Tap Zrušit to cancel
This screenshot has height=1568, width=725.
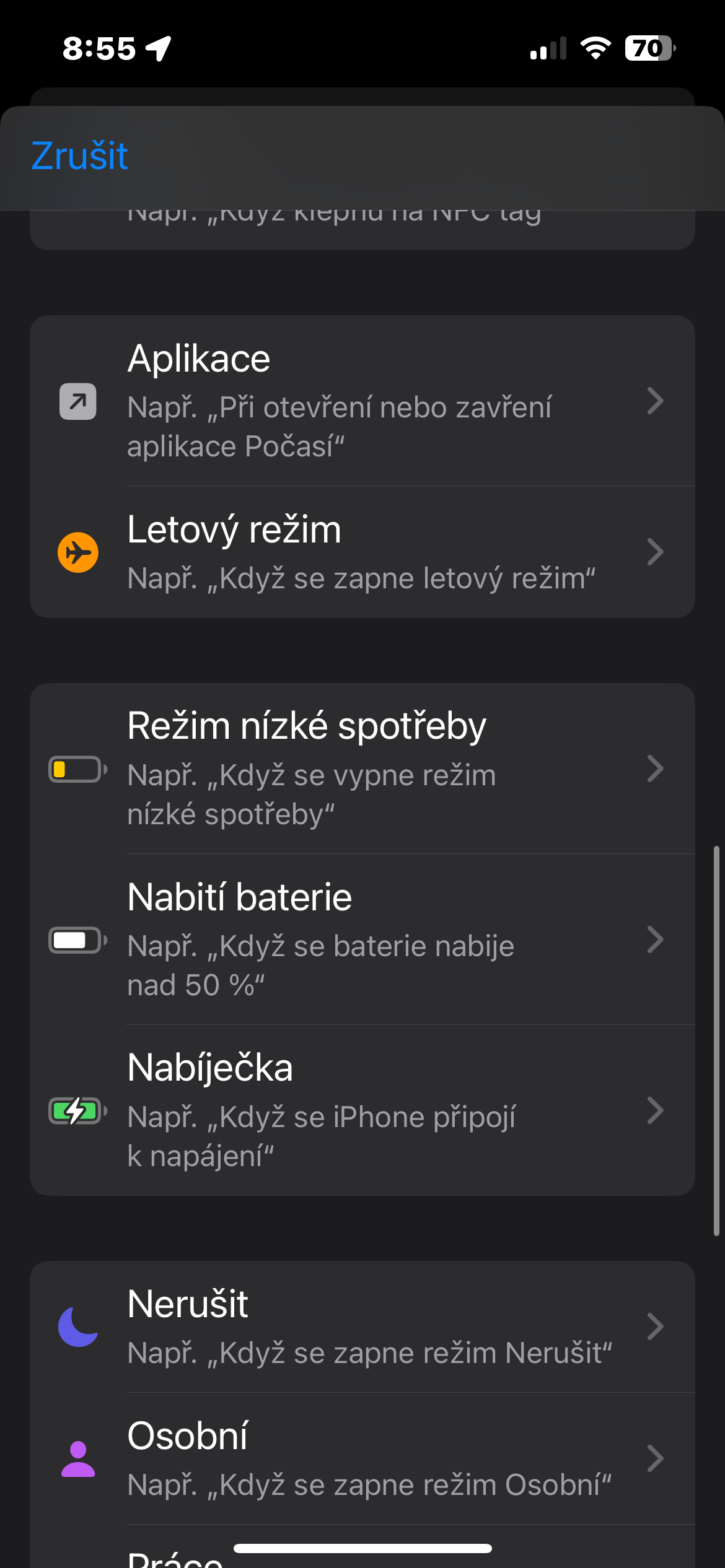click(79, 155)
